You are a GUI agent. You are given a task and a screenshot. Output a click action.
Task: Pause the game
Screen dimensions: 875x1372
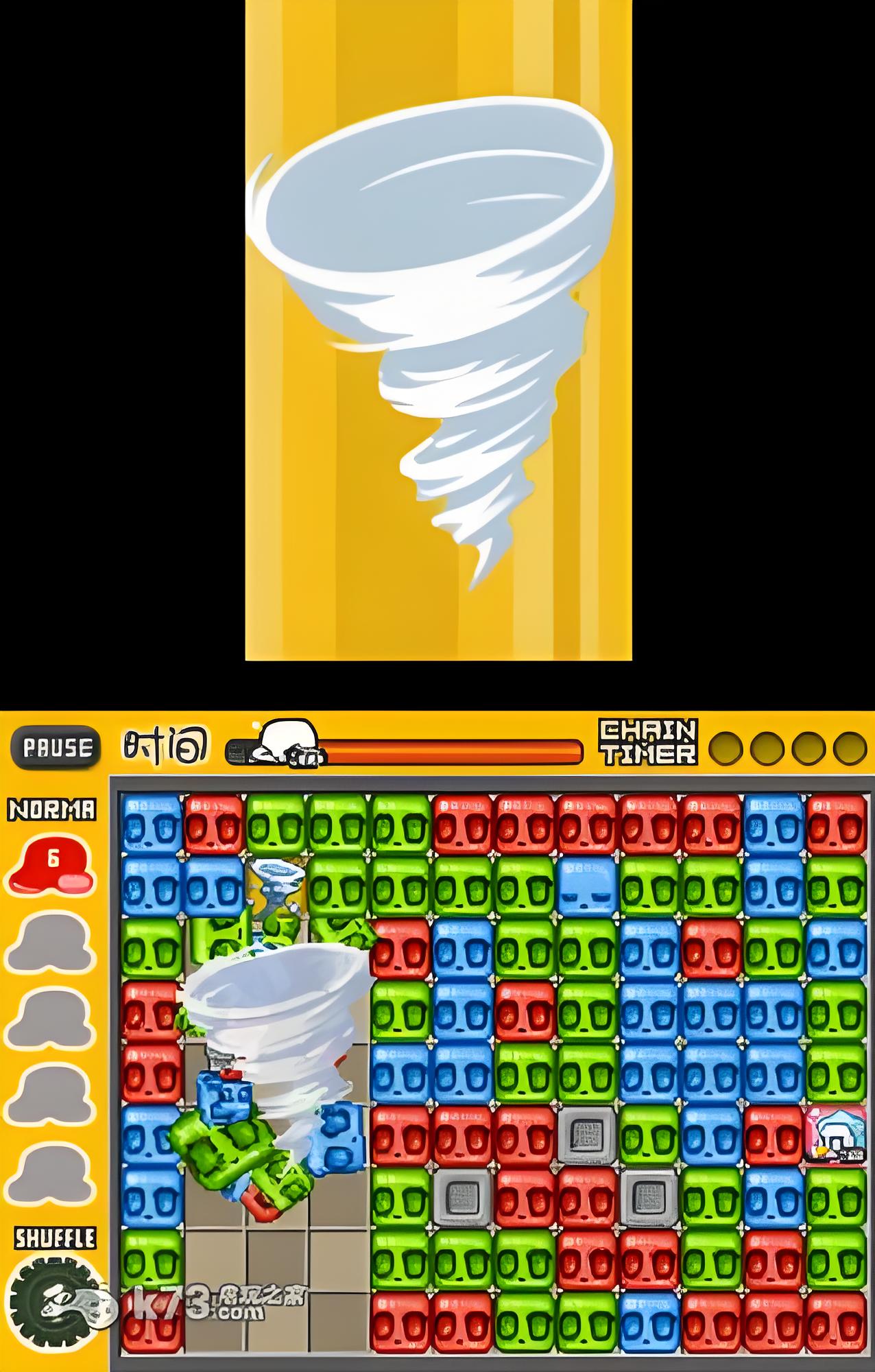[56, 747]
